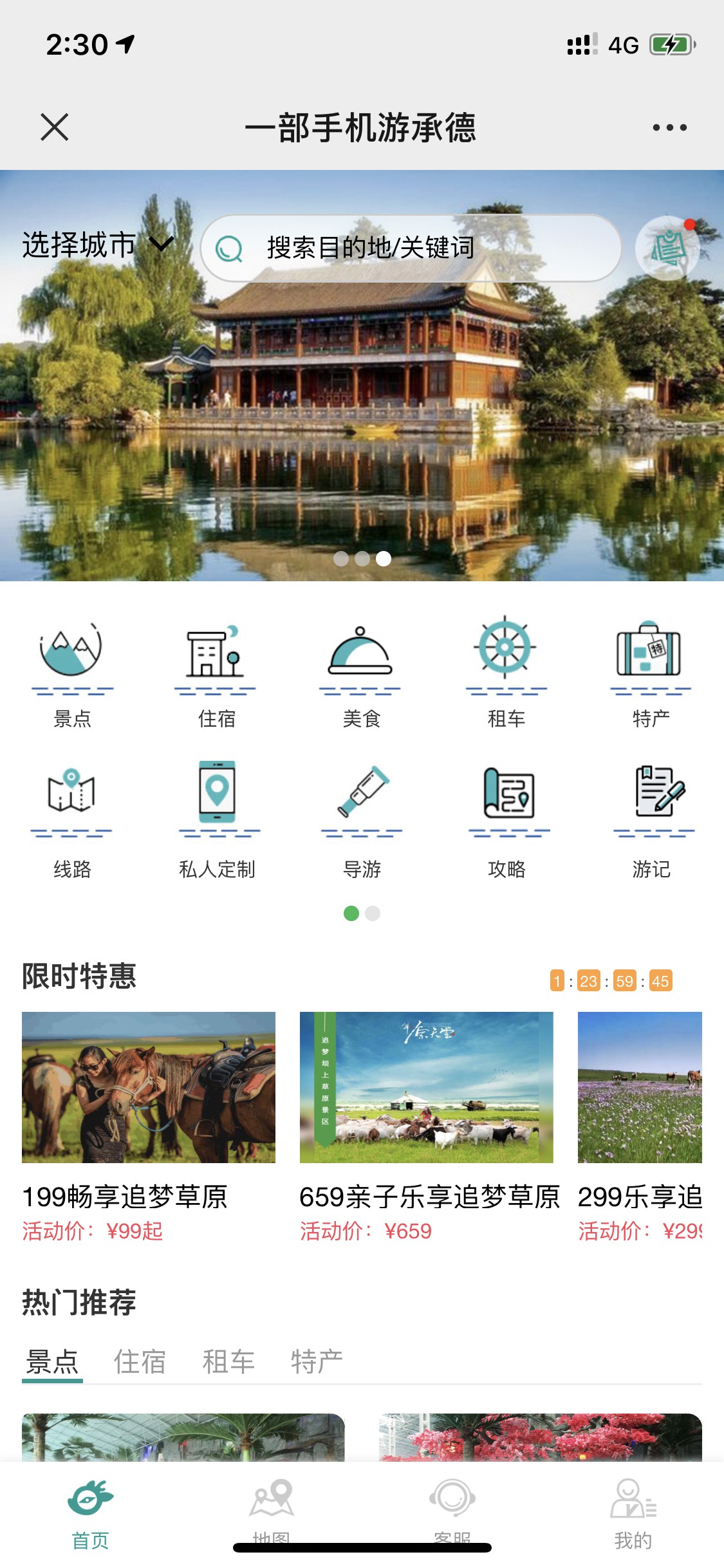Open the three-dot overflow menu
Image resolution: width=724 pixels, height=1568 pixels.
coord(669,127)
